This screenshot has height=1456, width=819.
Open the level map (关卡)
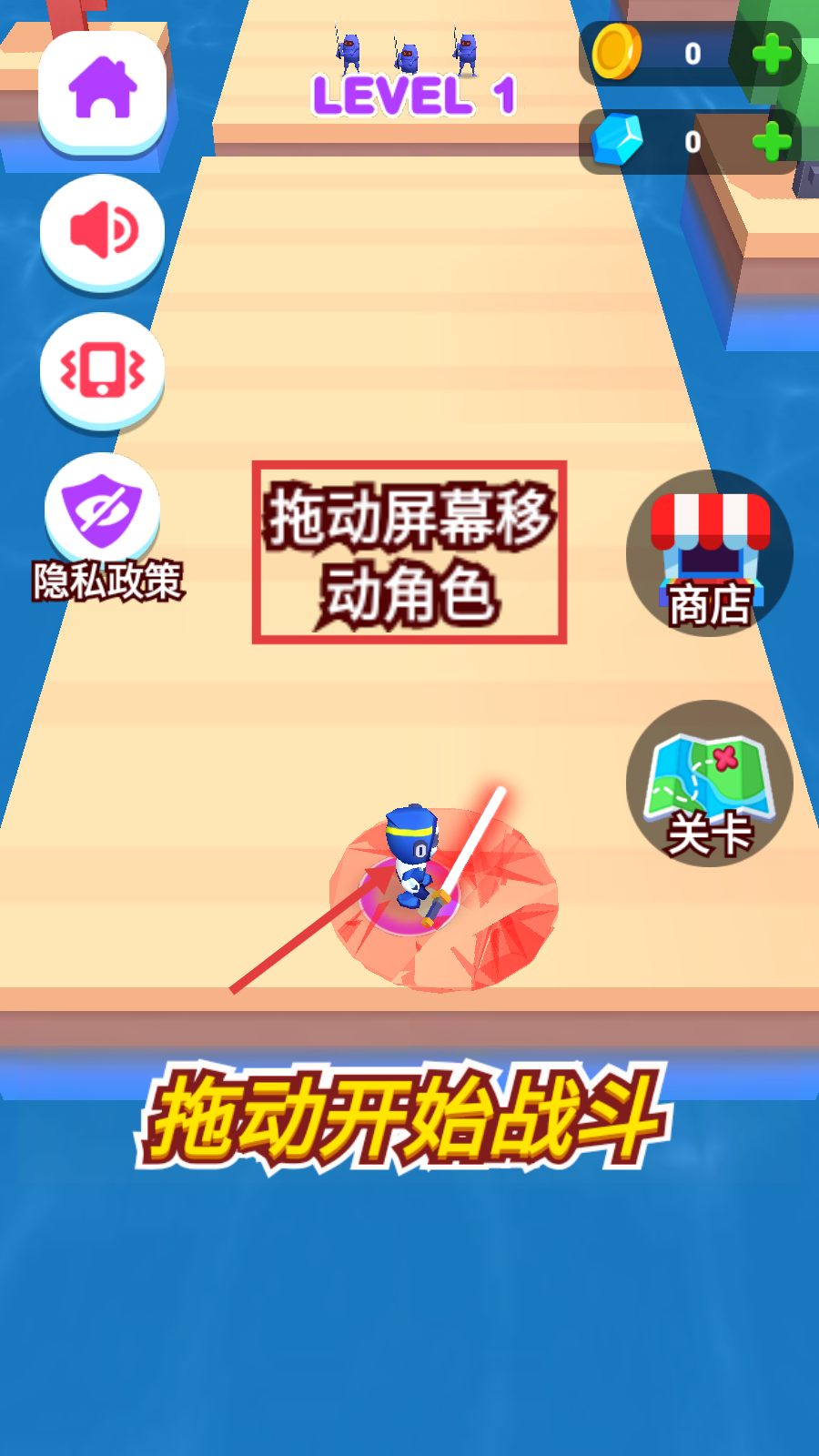(709, 784)
